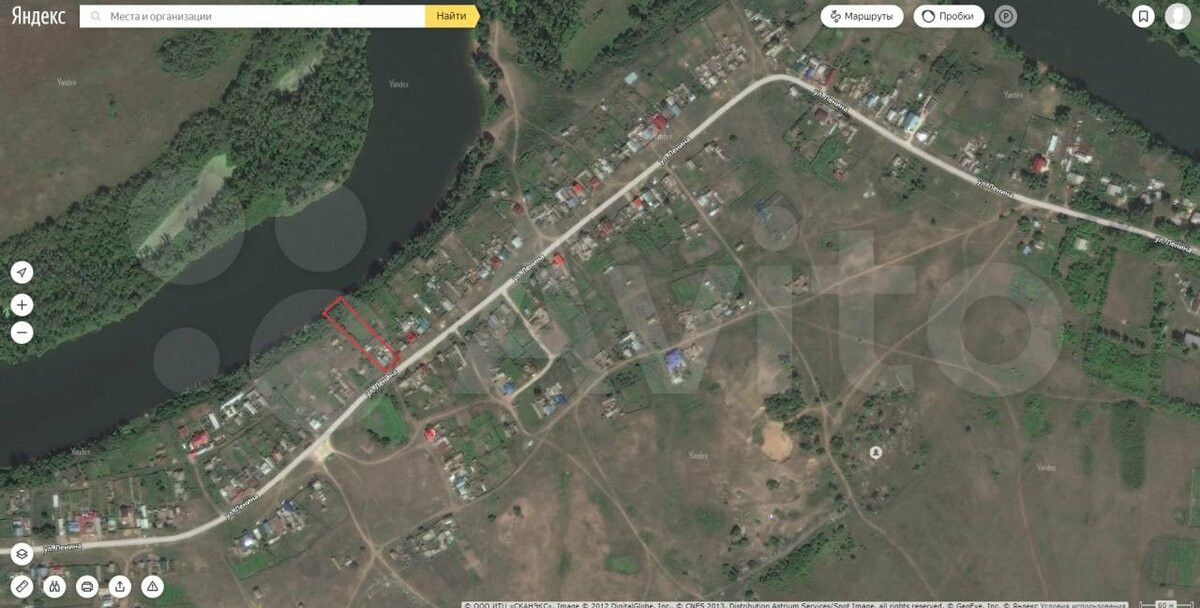Open the panoramas binoculars tool
The image size is (1200, 608).
click(x=55, y=586)
